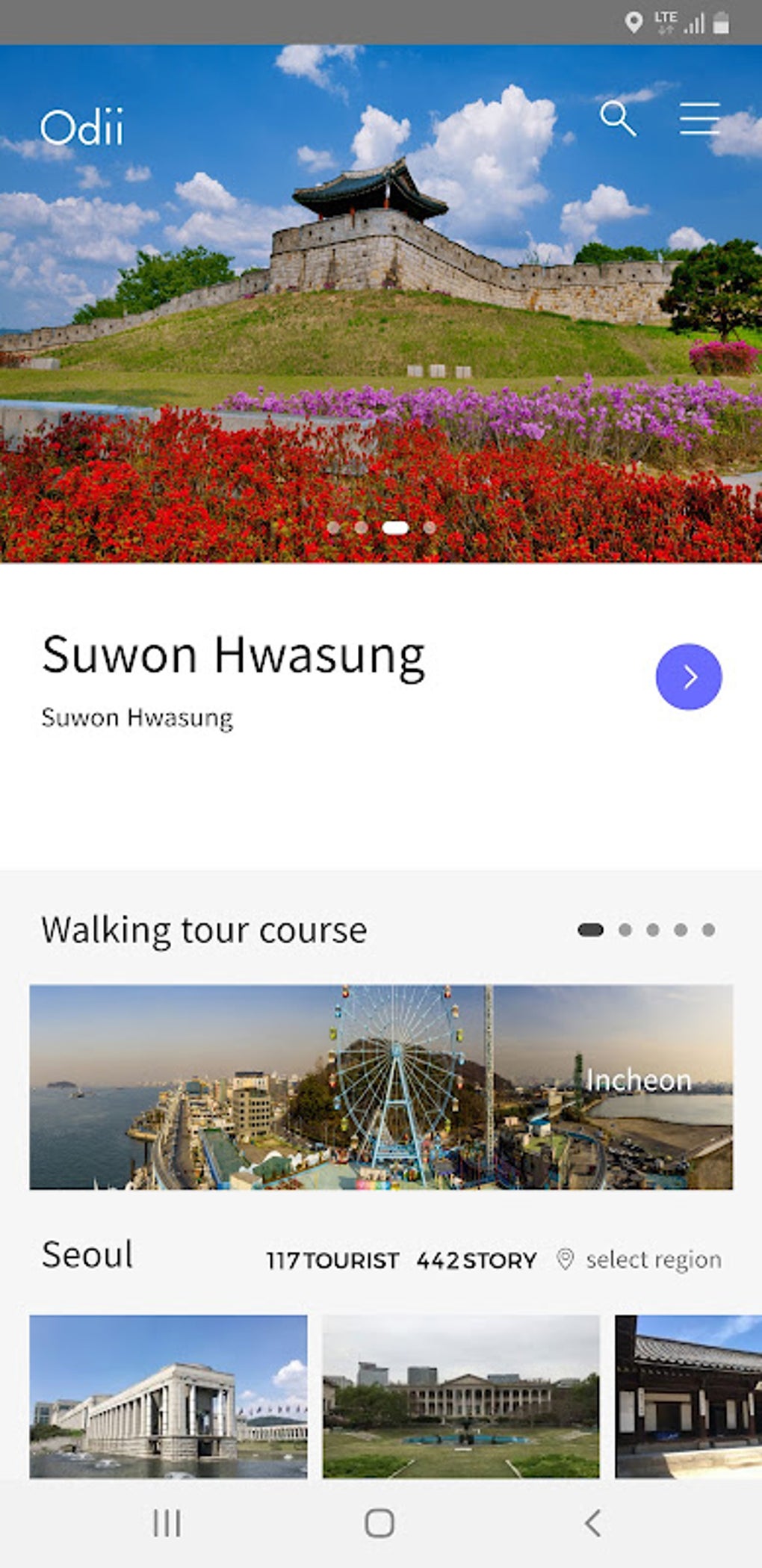Open the hamburger navigation menu
The height and width of the screenshot is (1568, 762).
[x=700, y=120]
